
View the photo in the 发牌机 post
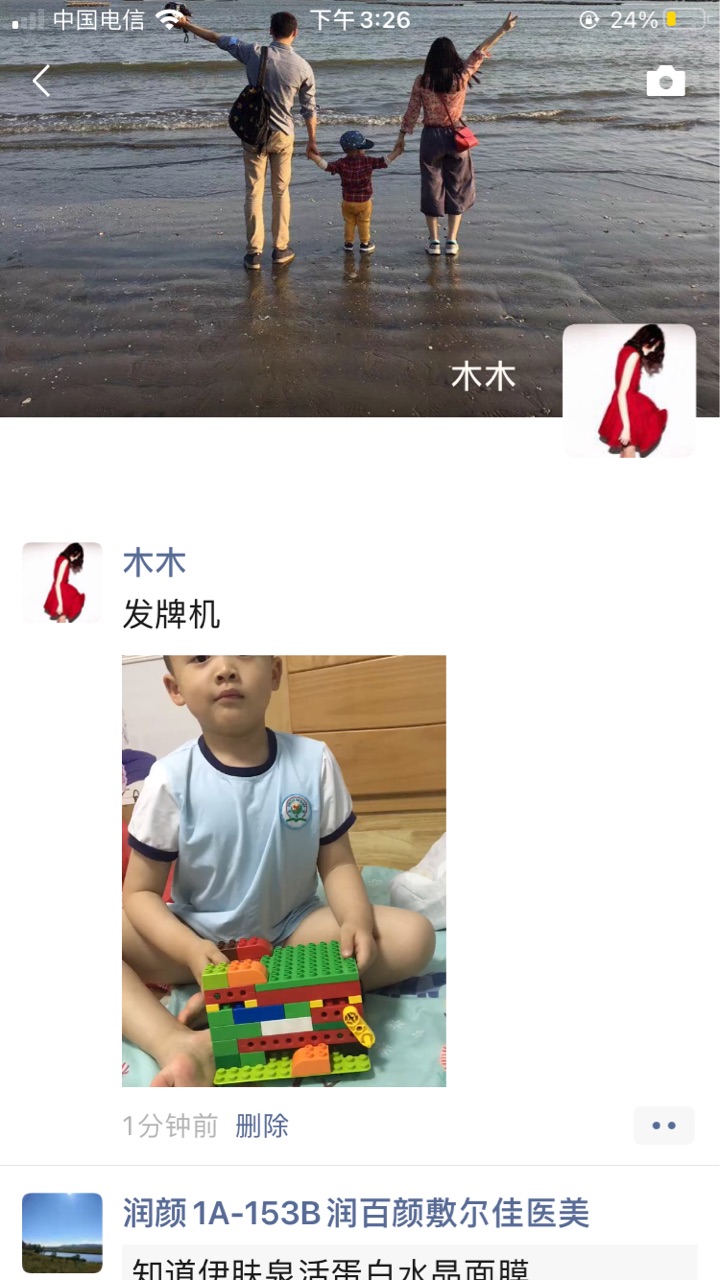284,870
